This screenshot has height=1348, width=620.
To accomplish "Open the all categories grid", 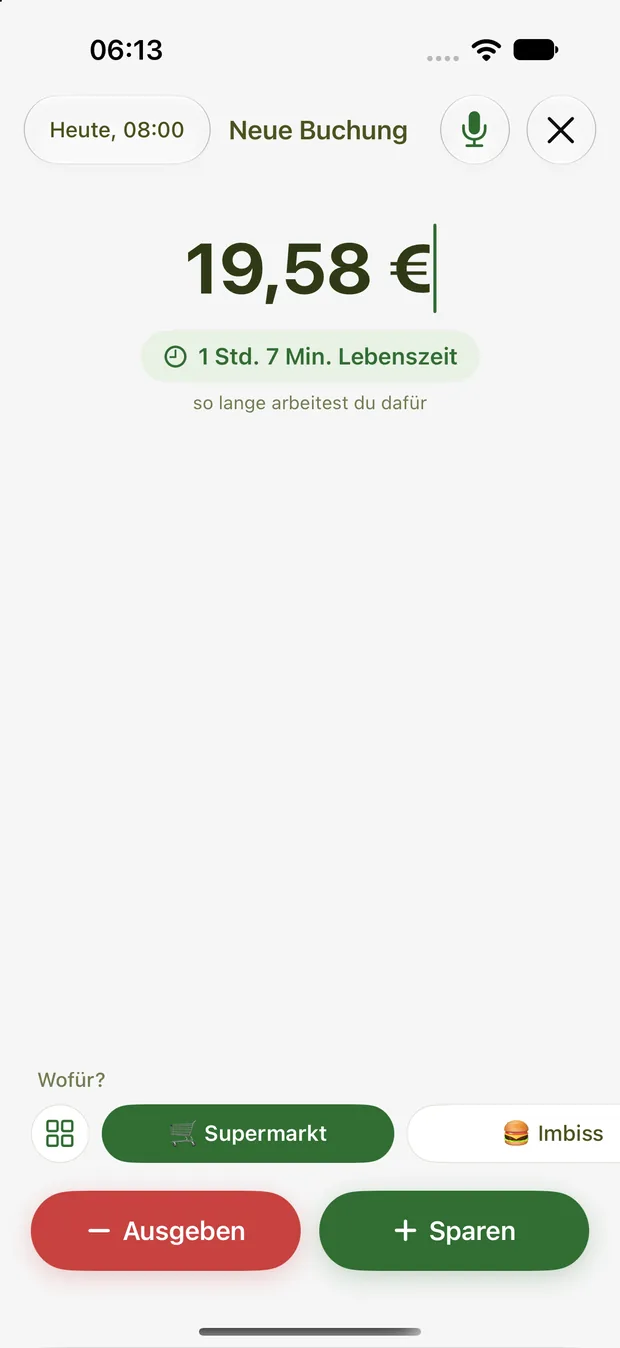I will coord(60,1133).
